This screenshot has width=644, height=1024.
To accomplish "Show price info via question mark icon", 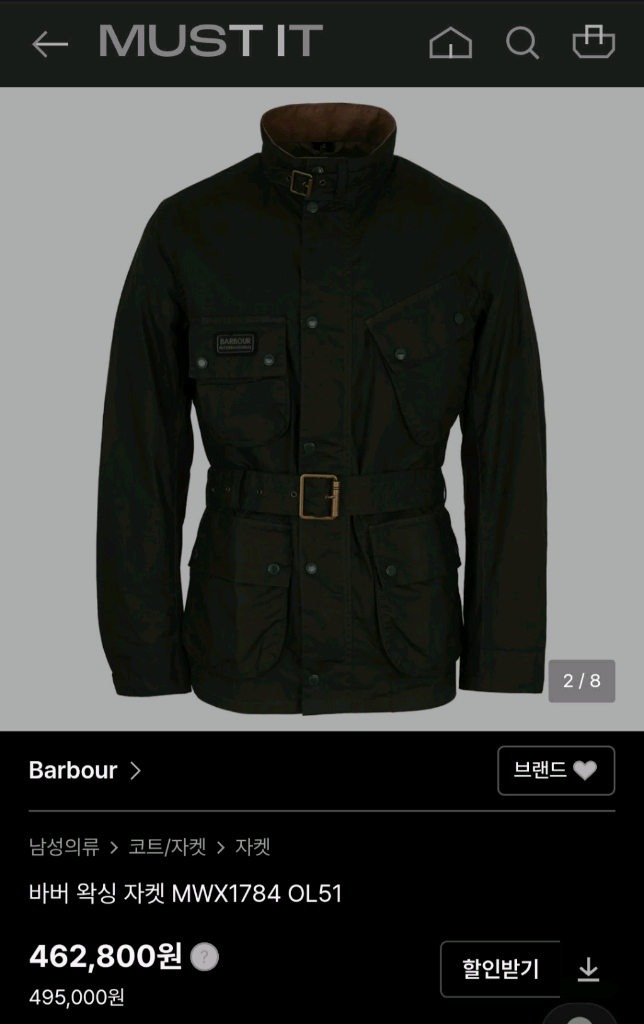I will 204,957.
